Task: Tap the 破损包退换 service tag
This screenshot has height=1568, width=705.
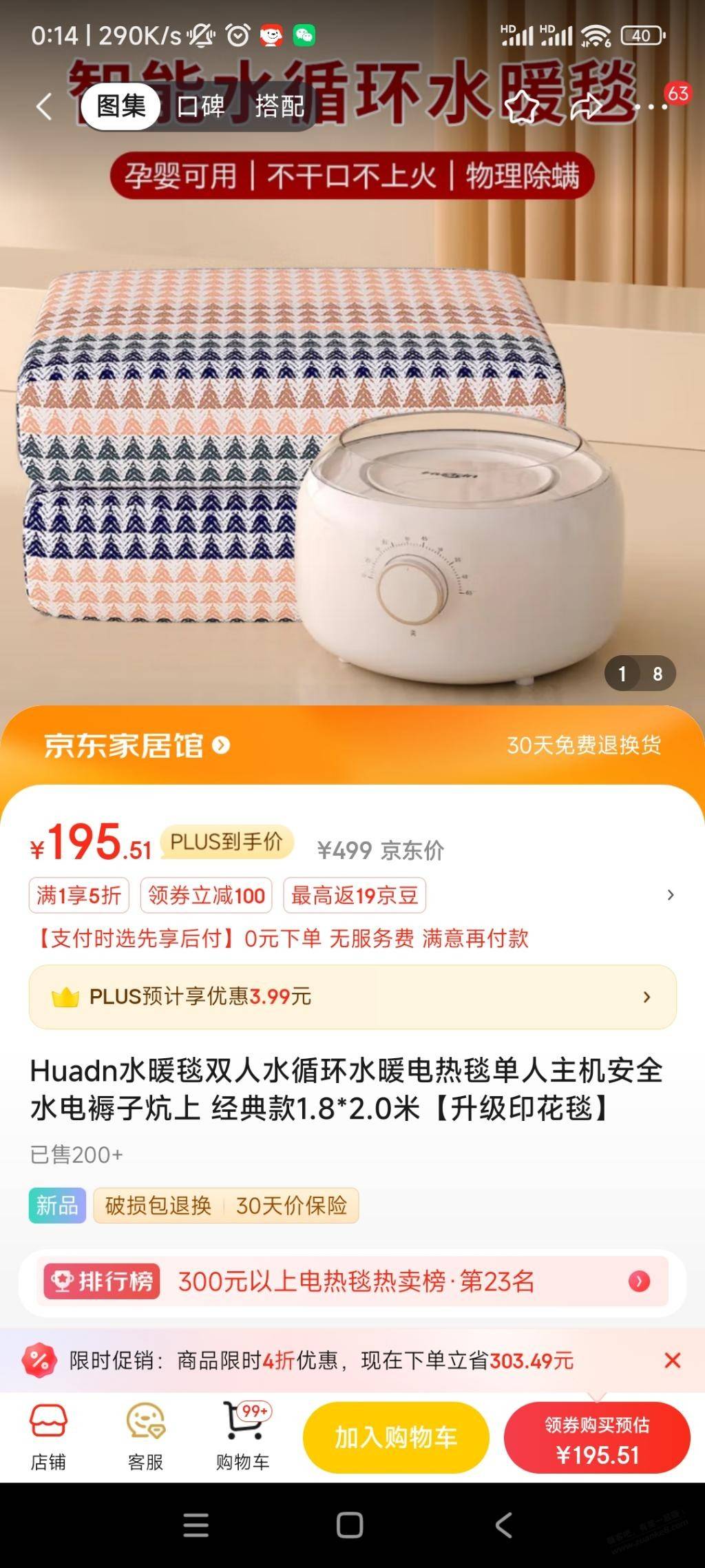Action: pos(158,1206)
